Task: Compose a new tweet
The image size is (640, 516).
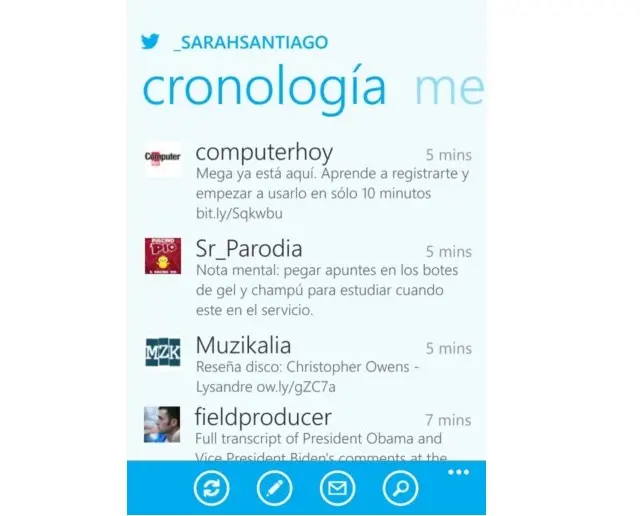Action: pos(274,488)
